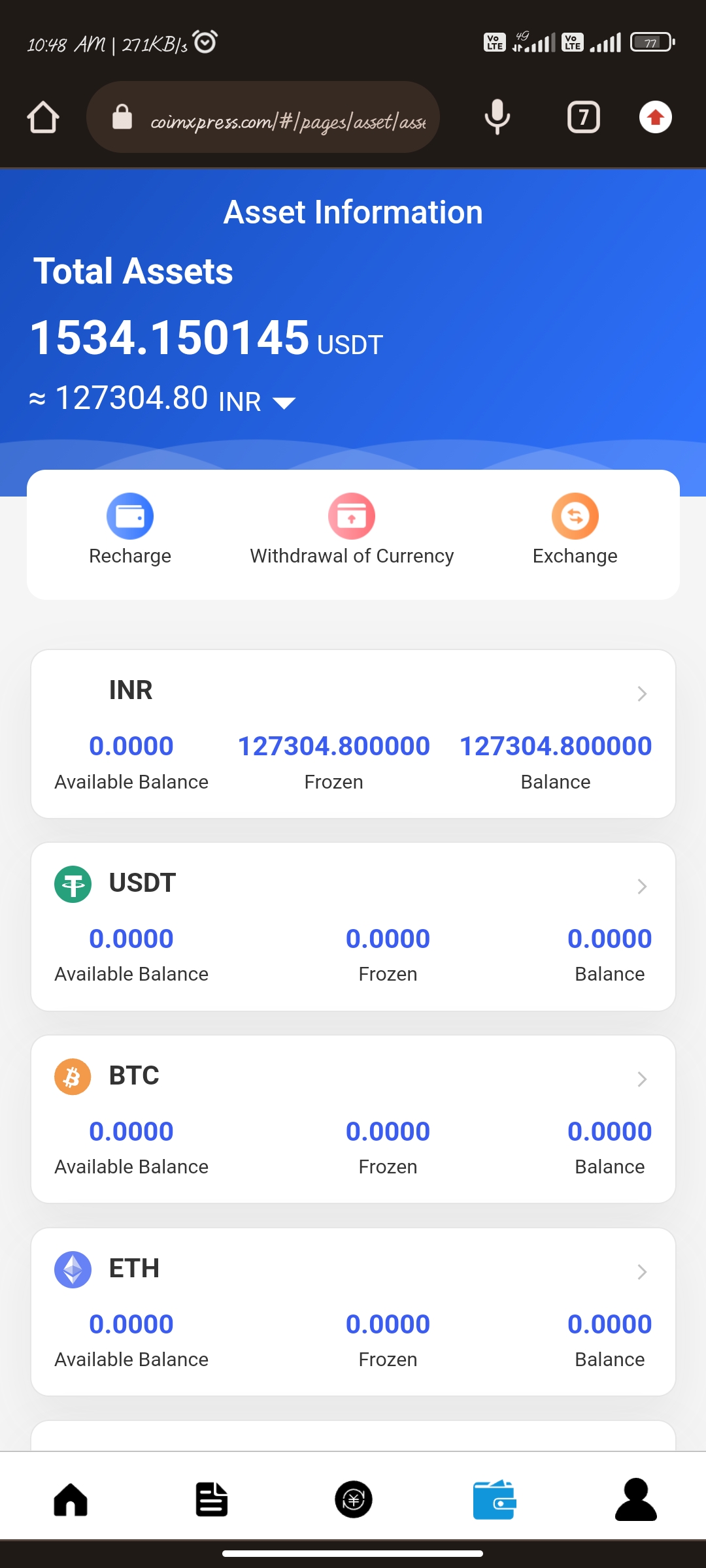Tap the red upward arrow browser icon
Screen dimensions: 706x1568
656,118
